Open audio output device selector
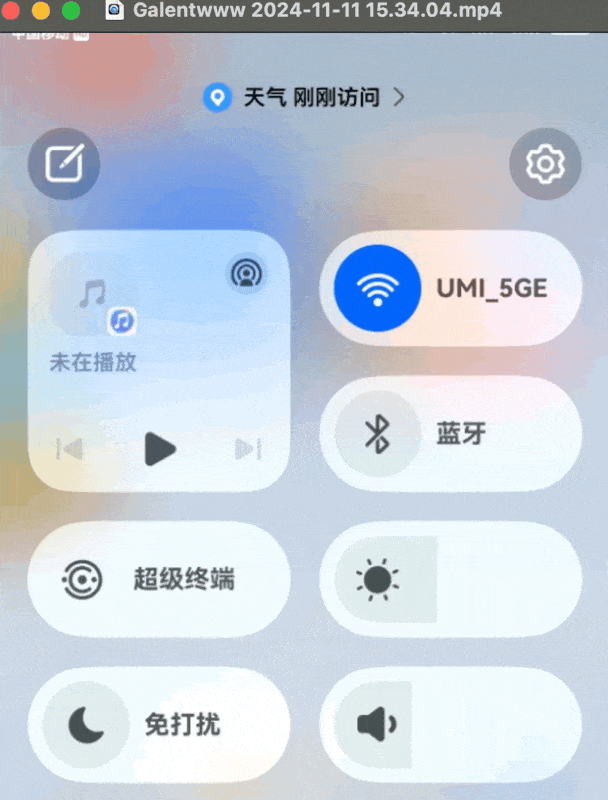608x800 pixels. click(x=245, y=272)
